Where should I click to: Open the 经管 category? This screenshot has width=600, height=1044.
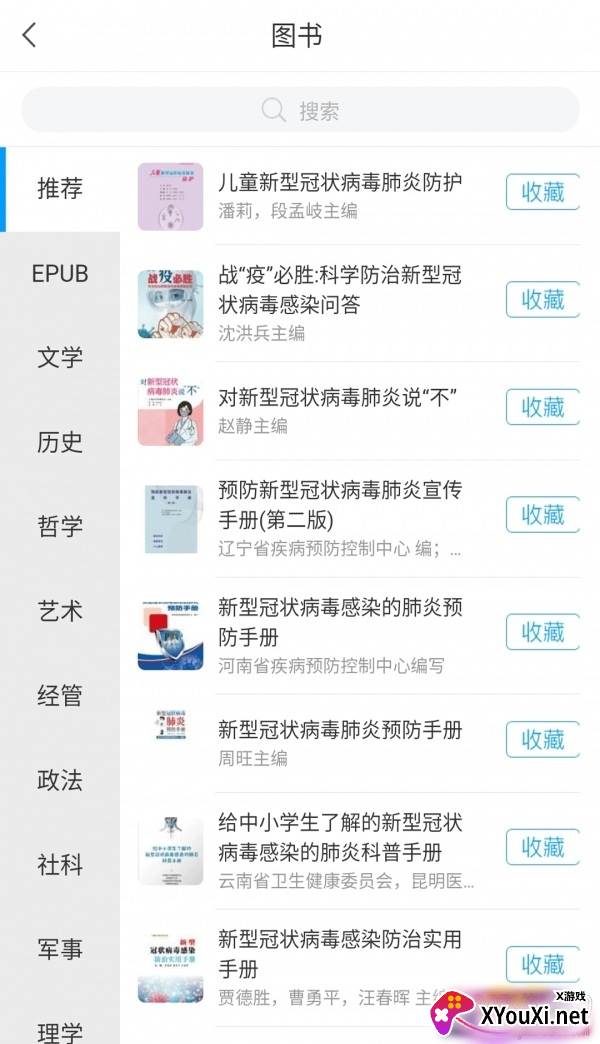(x=60, y=695)
